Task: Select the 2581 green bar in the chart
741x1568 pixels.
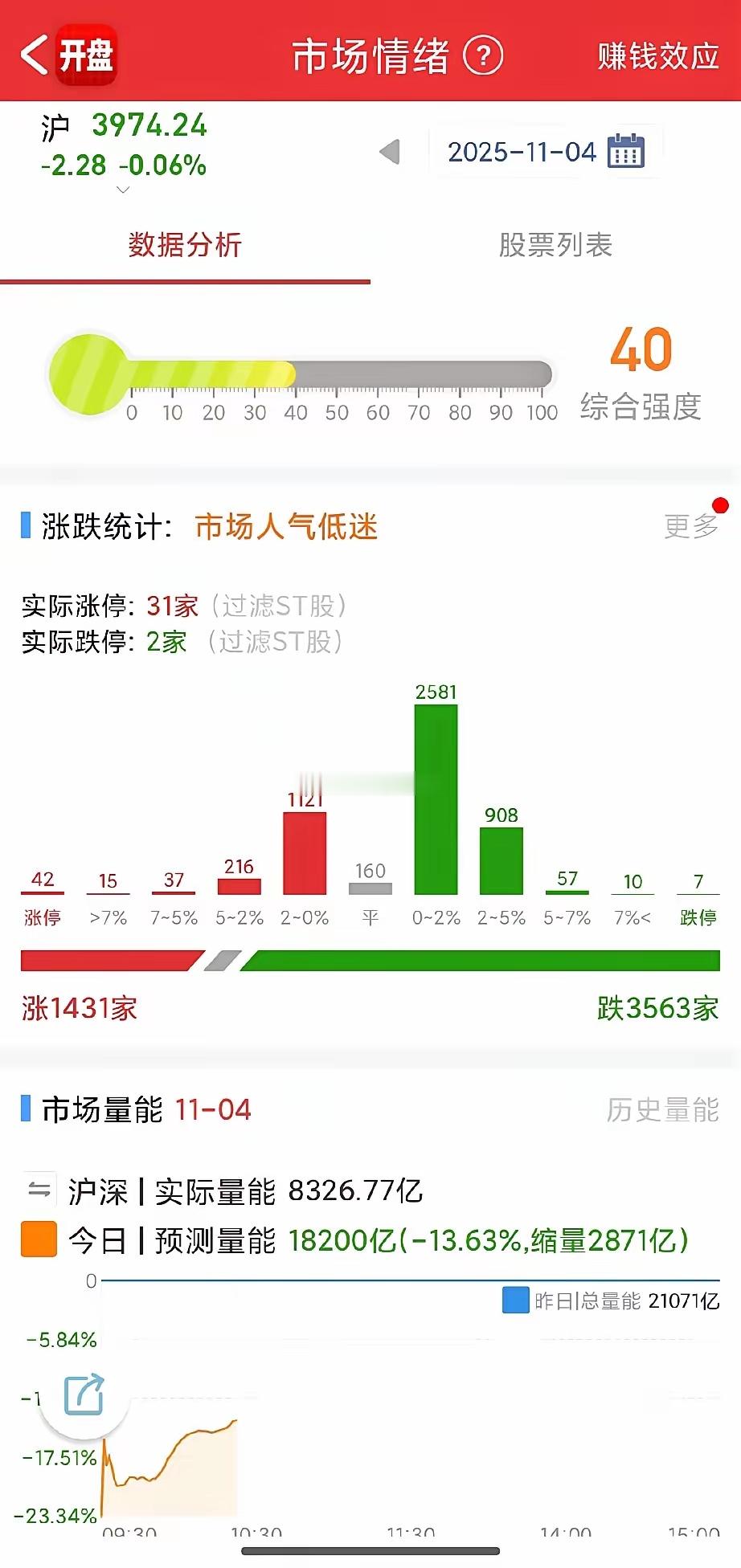Action: point(435,799)
